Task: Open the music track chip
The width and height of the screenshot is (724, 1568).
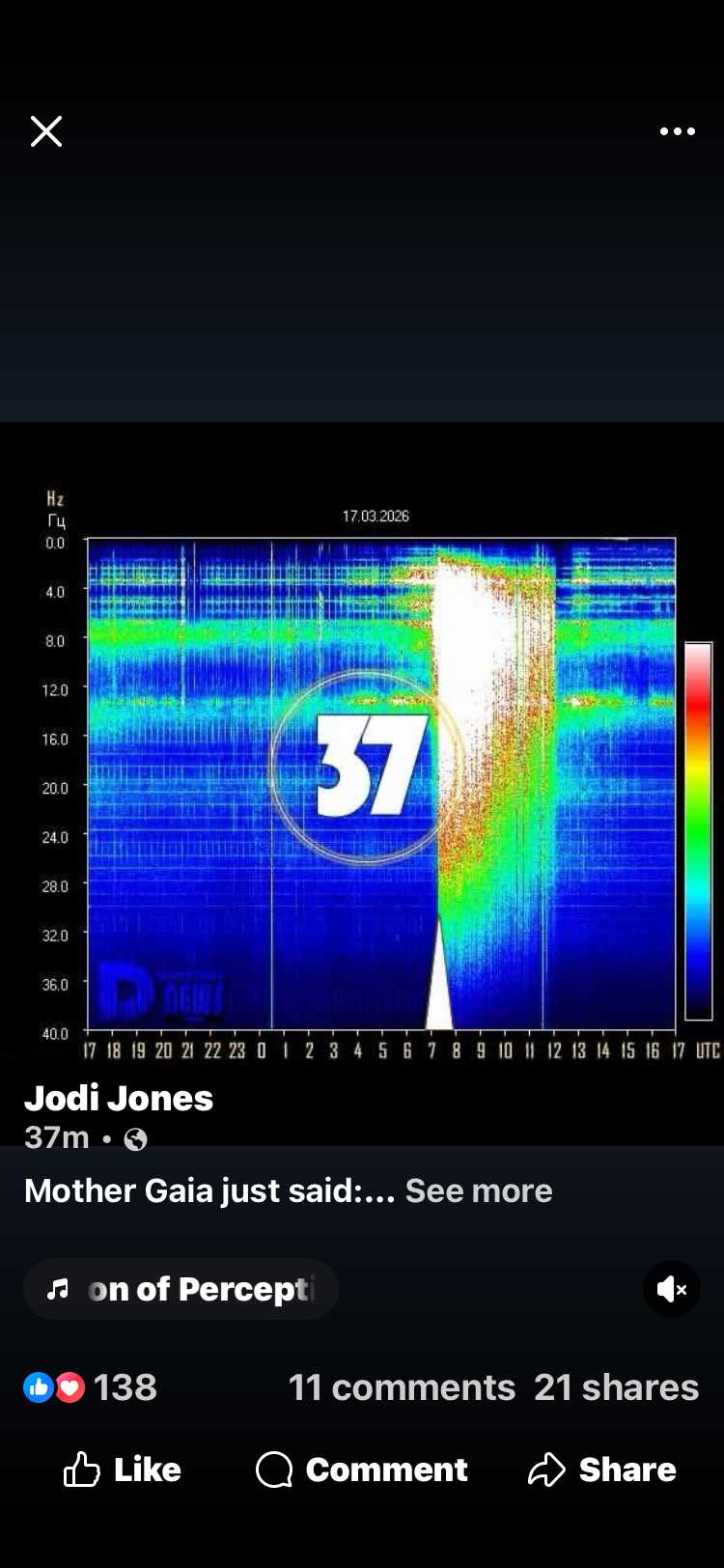Action: [x=181, y=1289]
